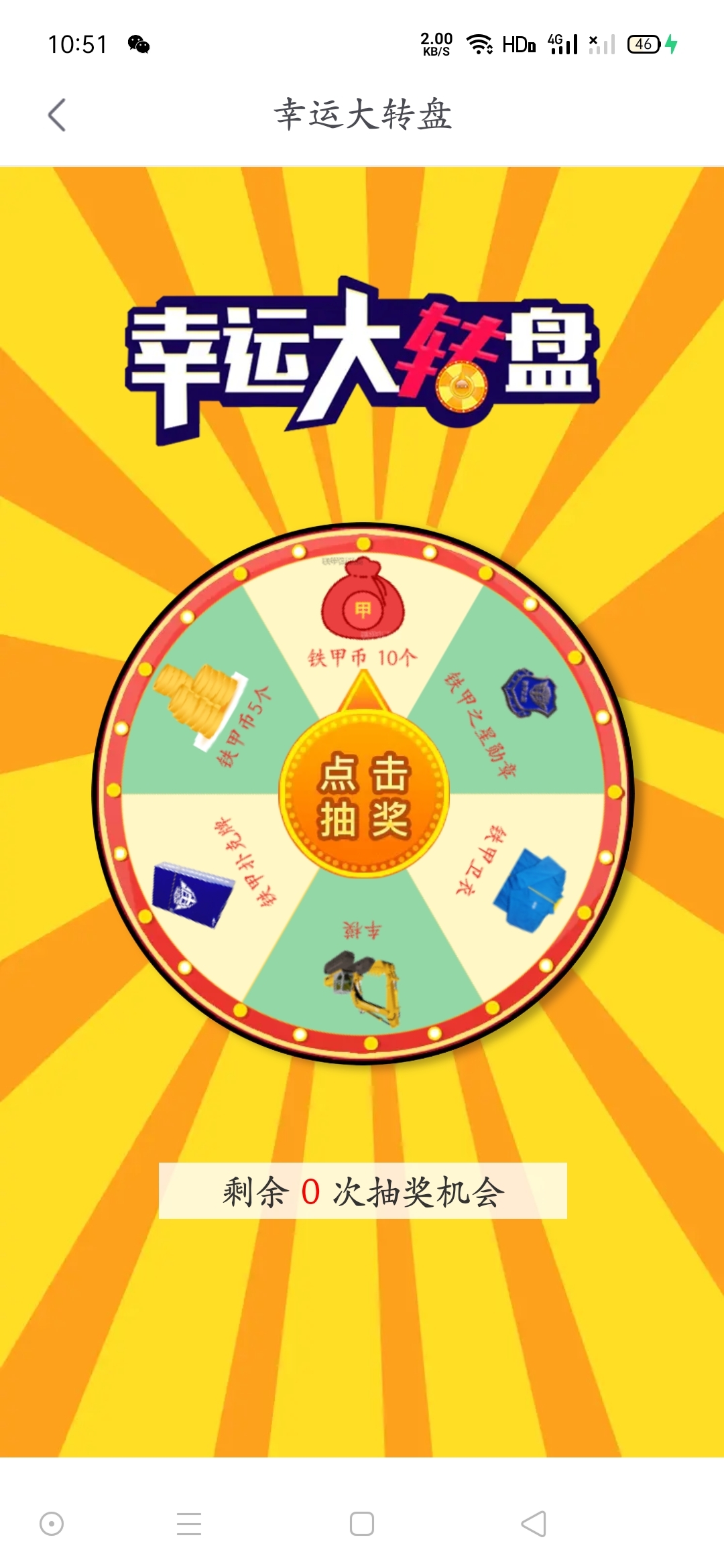Tap the back arrow in the header
The height and width of the screenshot is (1568, 724).
click(x=57, y=115)
